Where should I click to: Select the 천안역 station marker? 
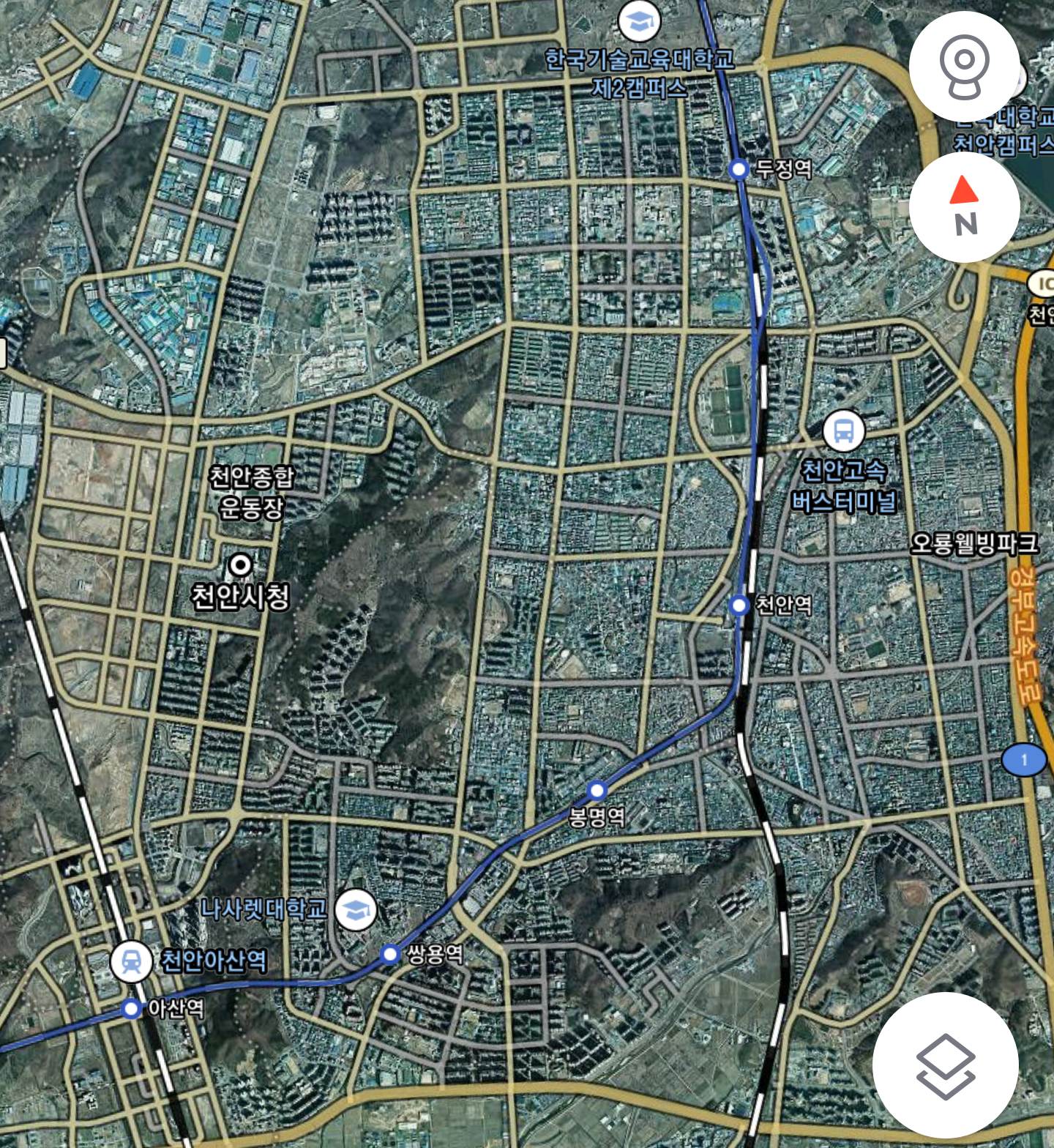[x=739, y=605]
